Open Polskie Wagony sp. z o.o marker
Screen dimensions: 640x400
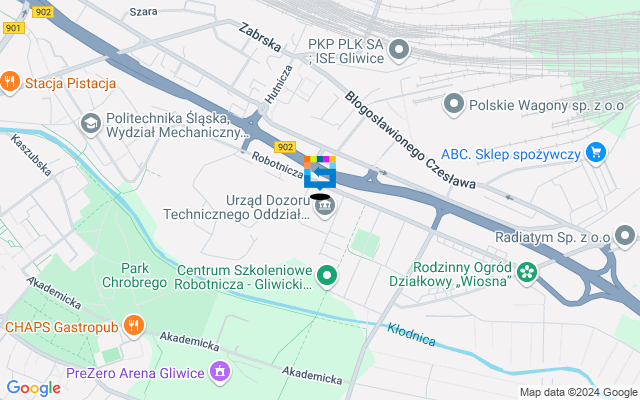click(454, 103)
